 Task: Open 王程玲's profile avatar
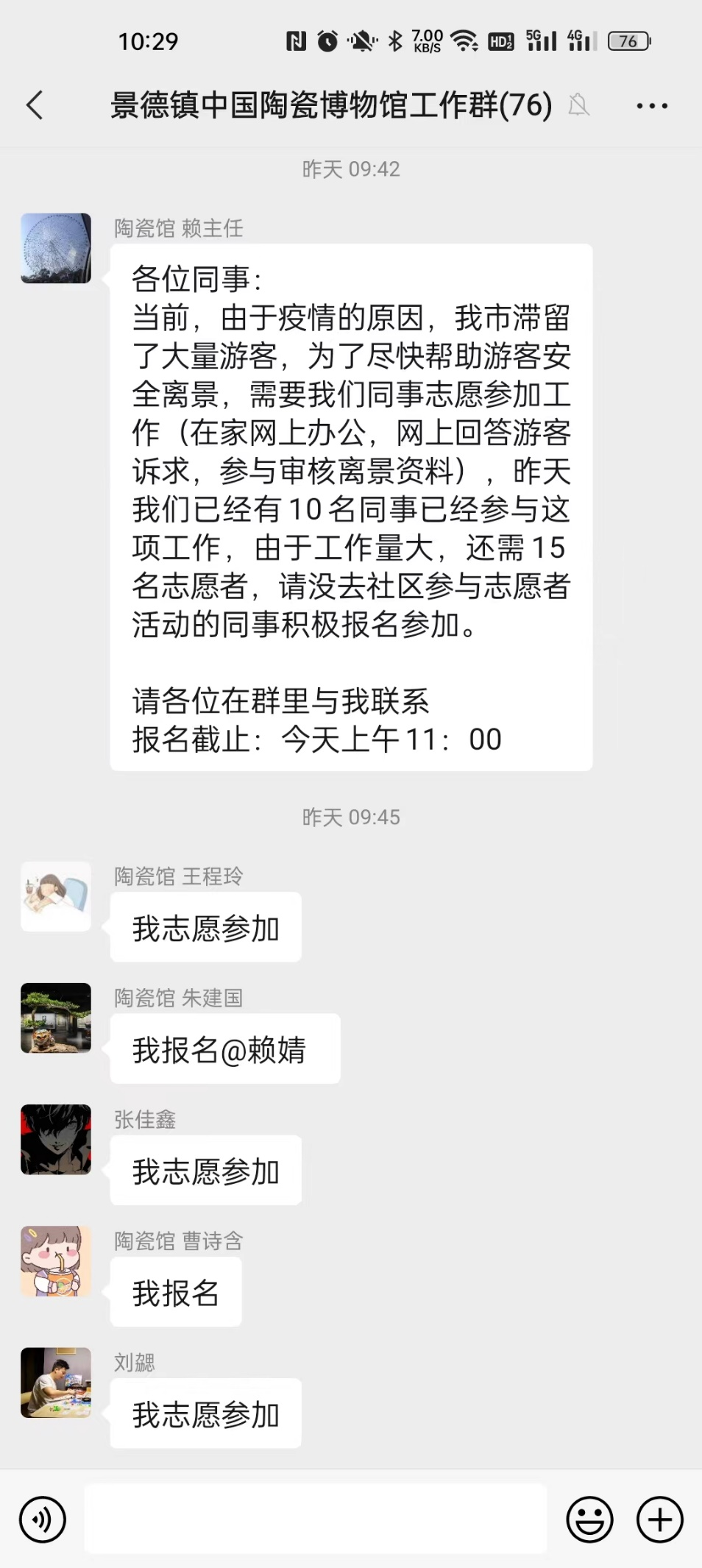pos(56,897)
